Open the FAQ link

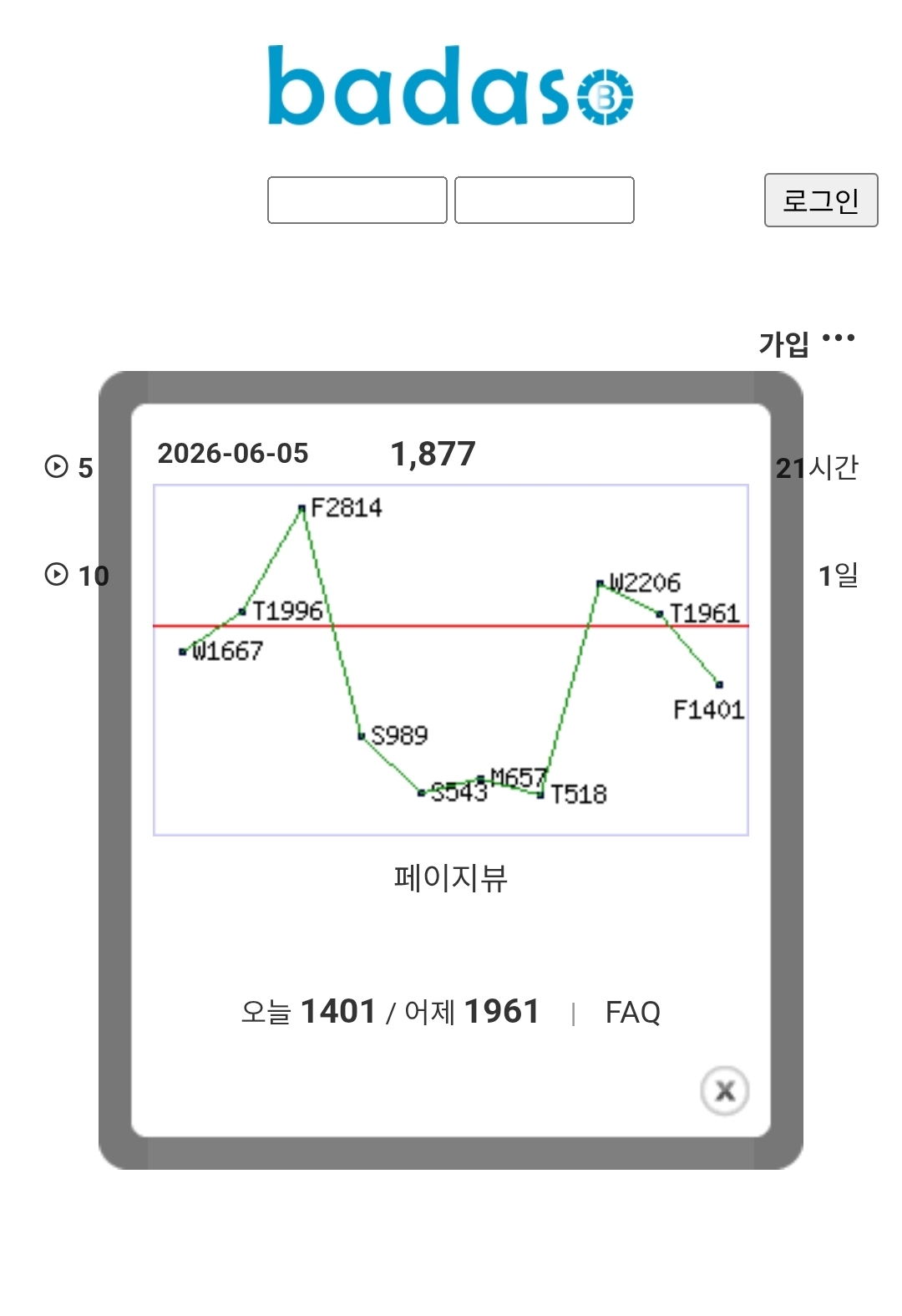(632, 1013)
